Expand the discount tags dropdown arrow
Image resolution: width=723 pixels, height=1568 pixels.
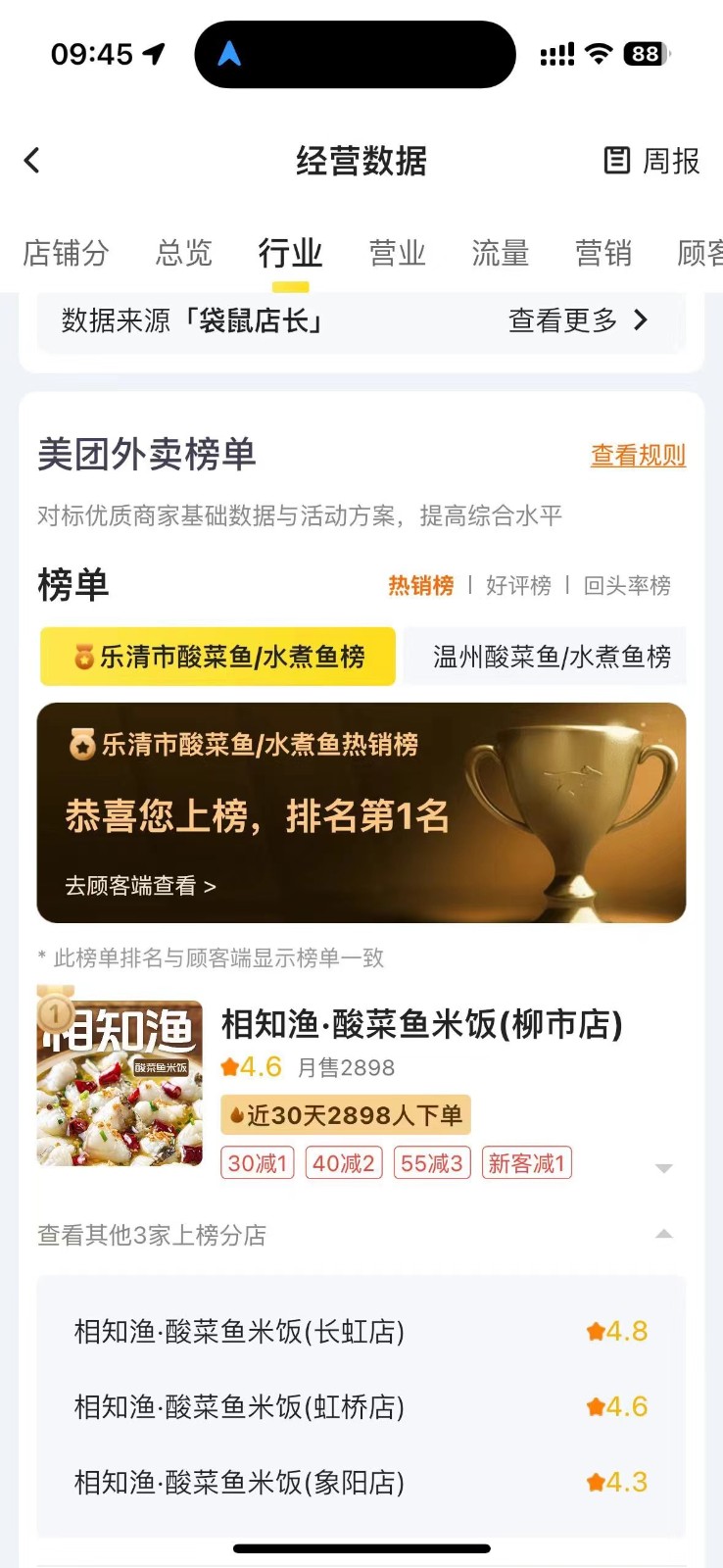(x=663, y=1168)
